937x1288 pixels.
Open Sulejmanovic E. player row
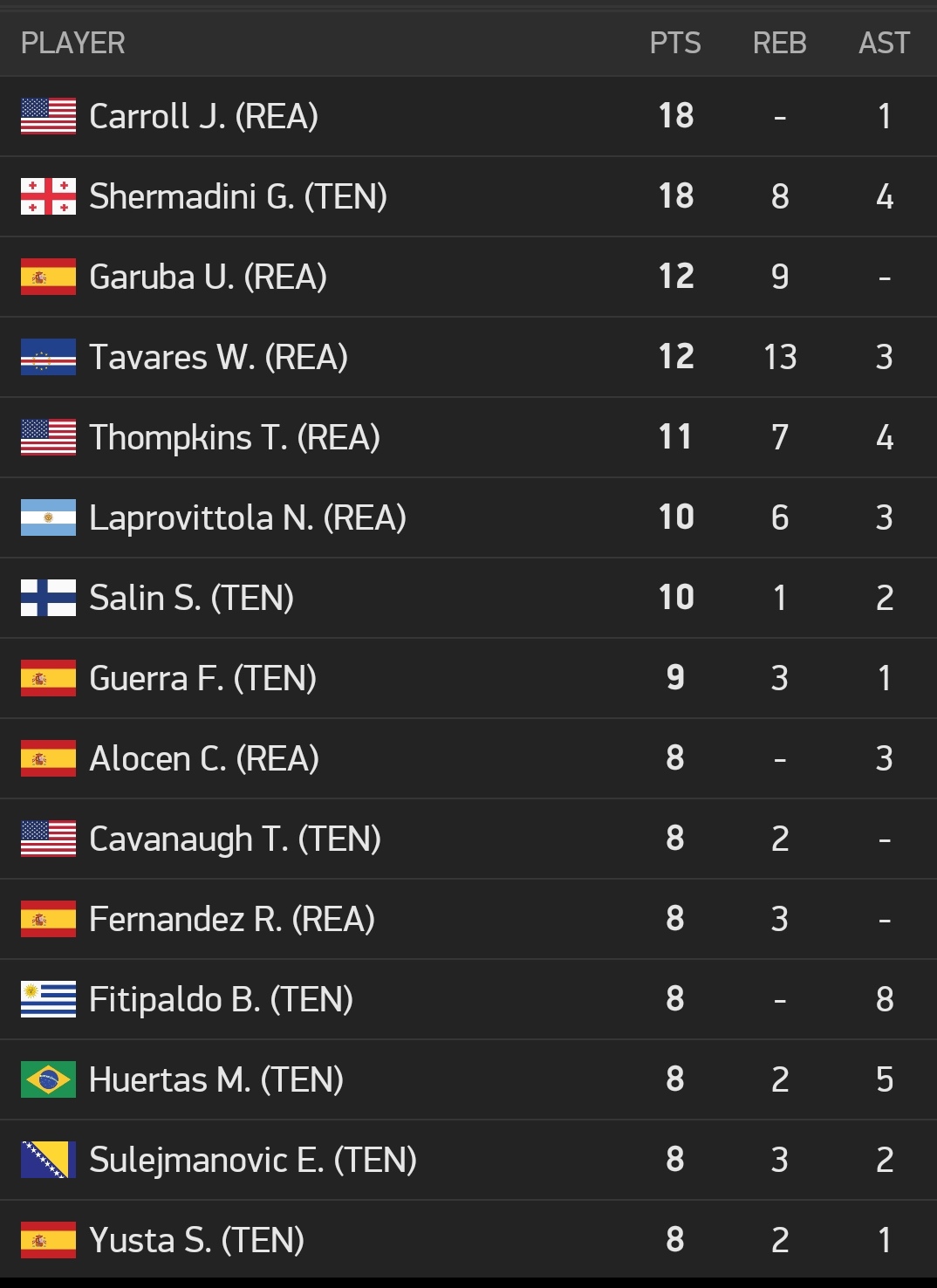[252, 1160]
